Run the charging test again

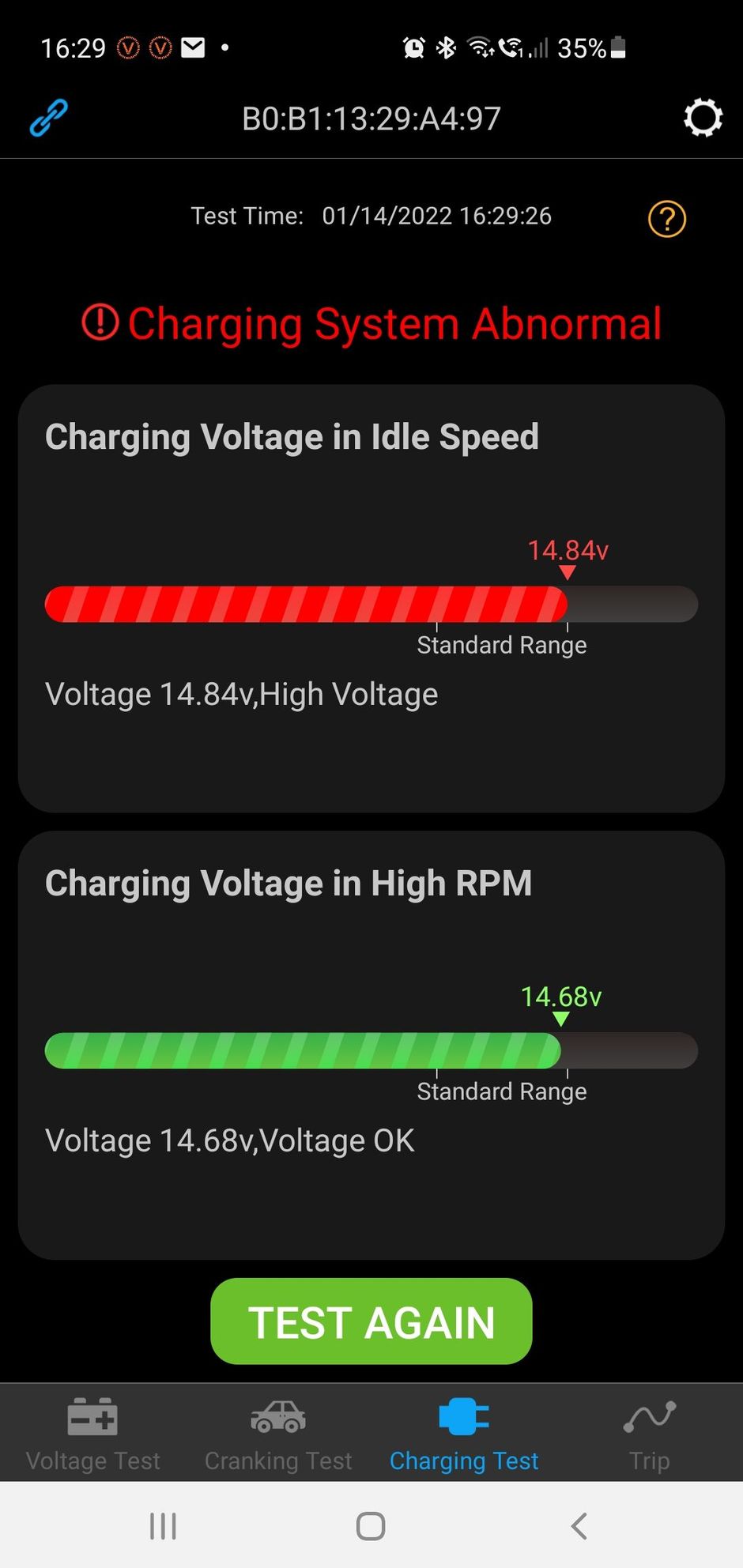pyautogui.click(x=371, y=1321)
